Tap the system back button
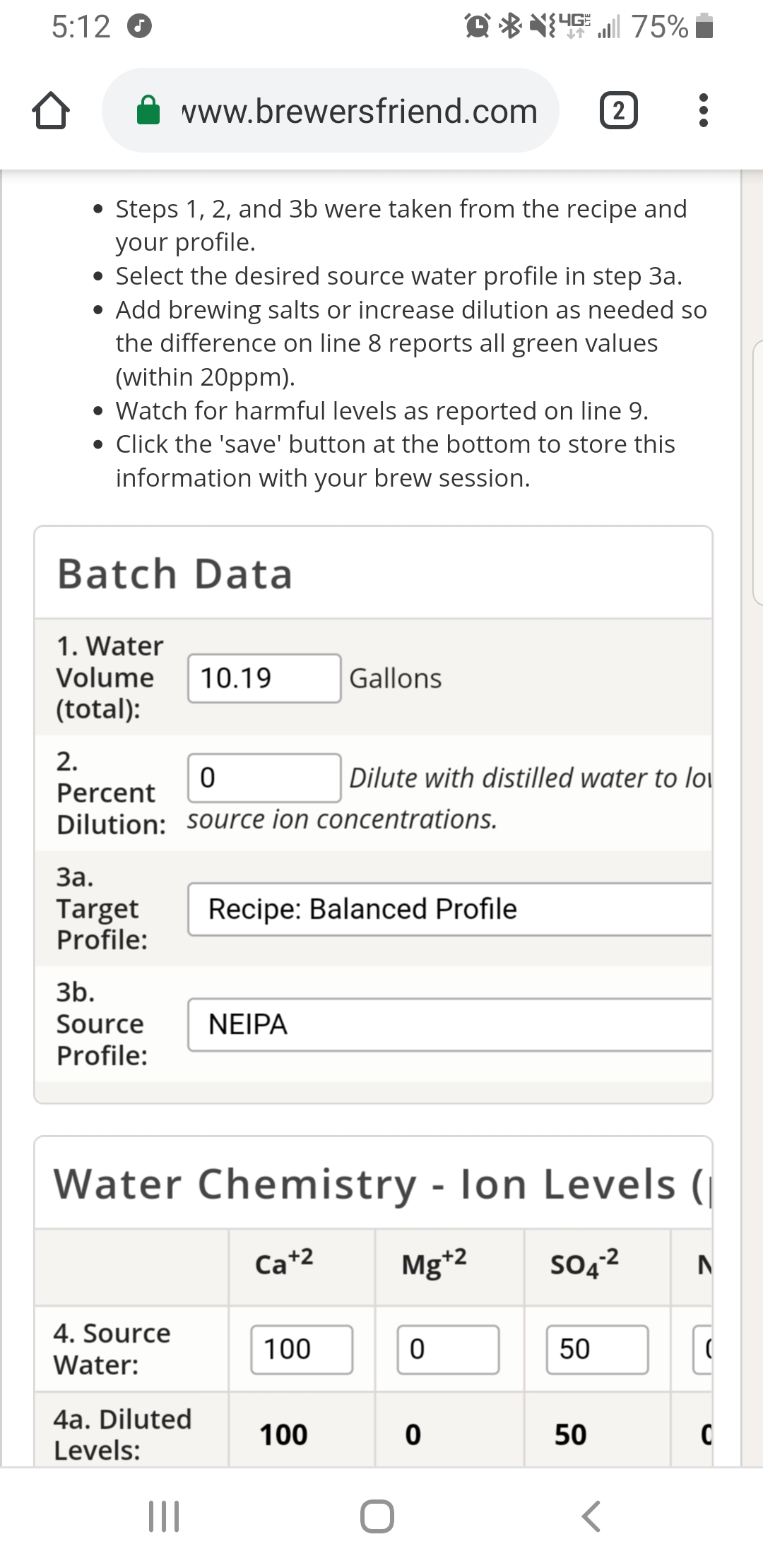 (x=591, y=1516)
